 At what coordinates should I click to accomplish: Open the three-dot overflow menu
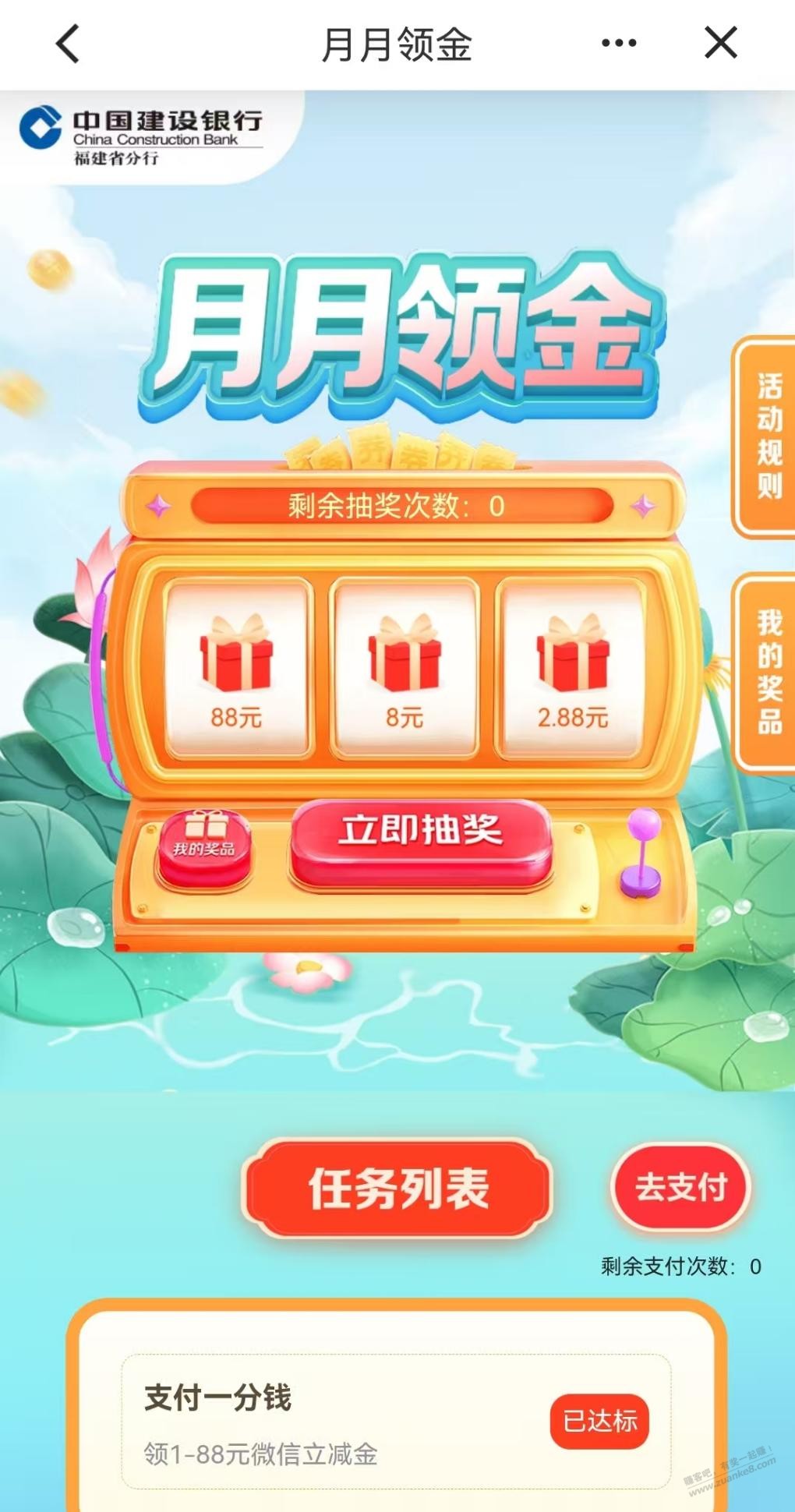pos(619,44)
